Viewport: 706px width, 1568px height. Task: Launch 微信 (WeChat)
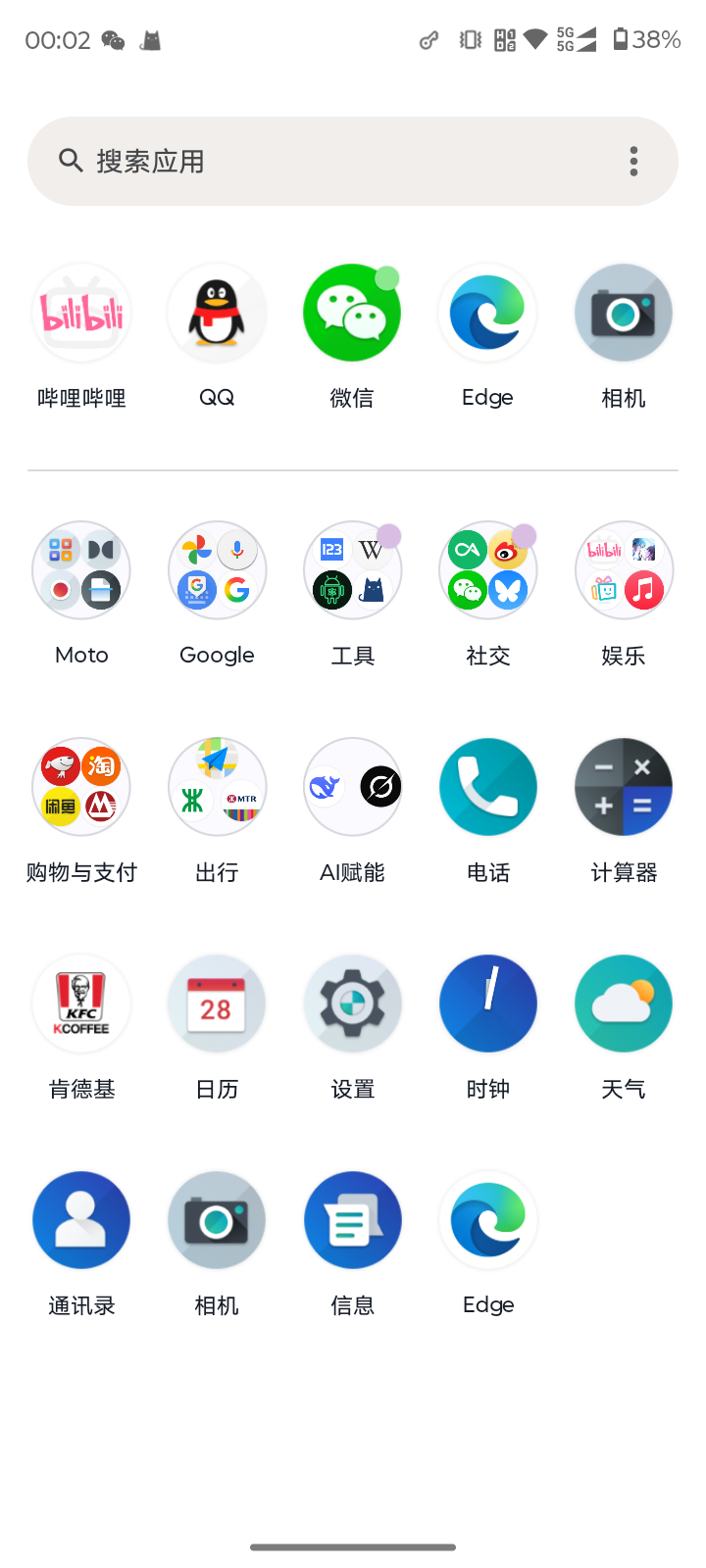point(352,314)
